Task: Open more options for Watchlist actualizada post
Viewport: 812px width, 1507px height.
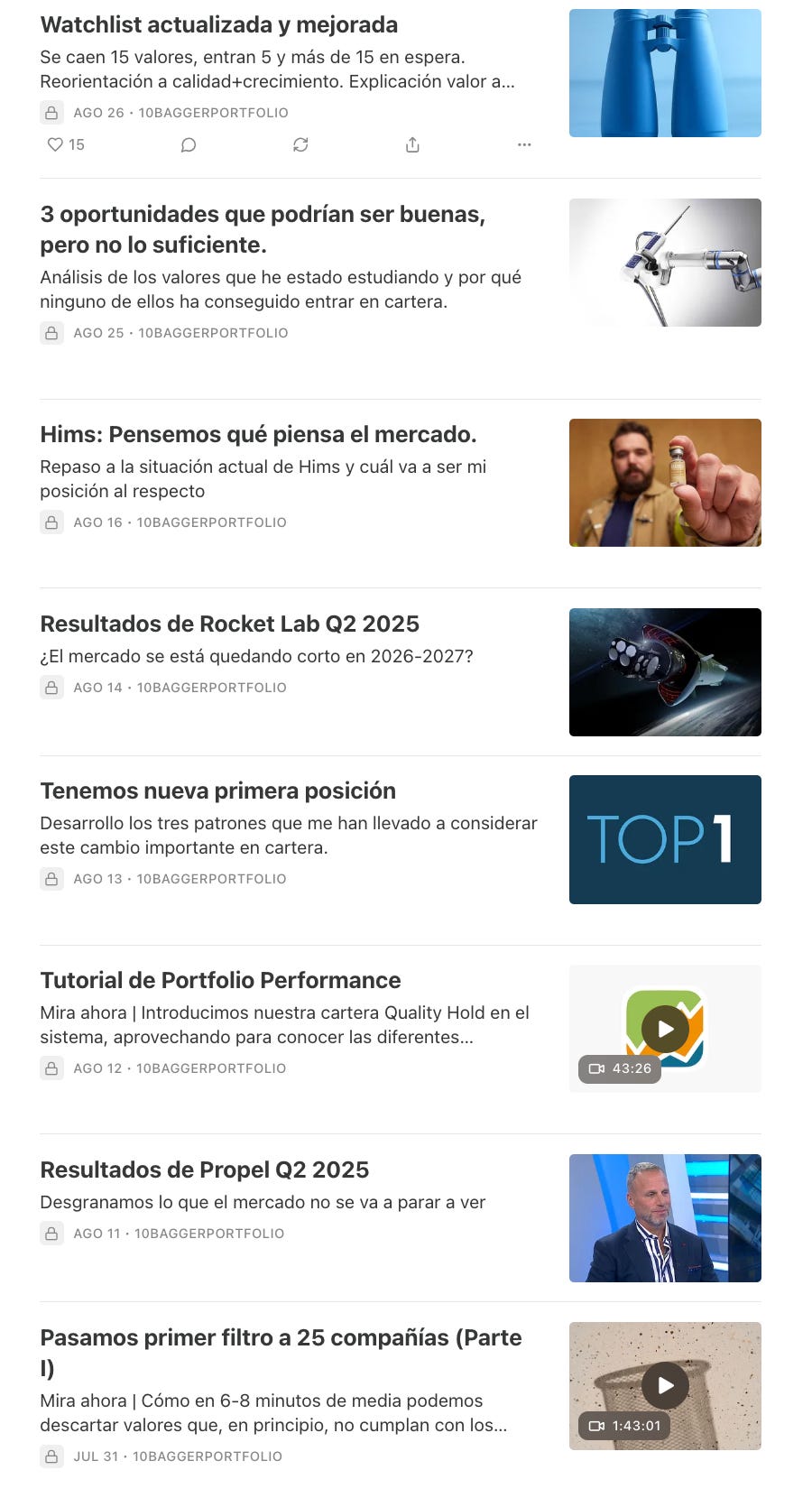Action: [x=524, y=145]
